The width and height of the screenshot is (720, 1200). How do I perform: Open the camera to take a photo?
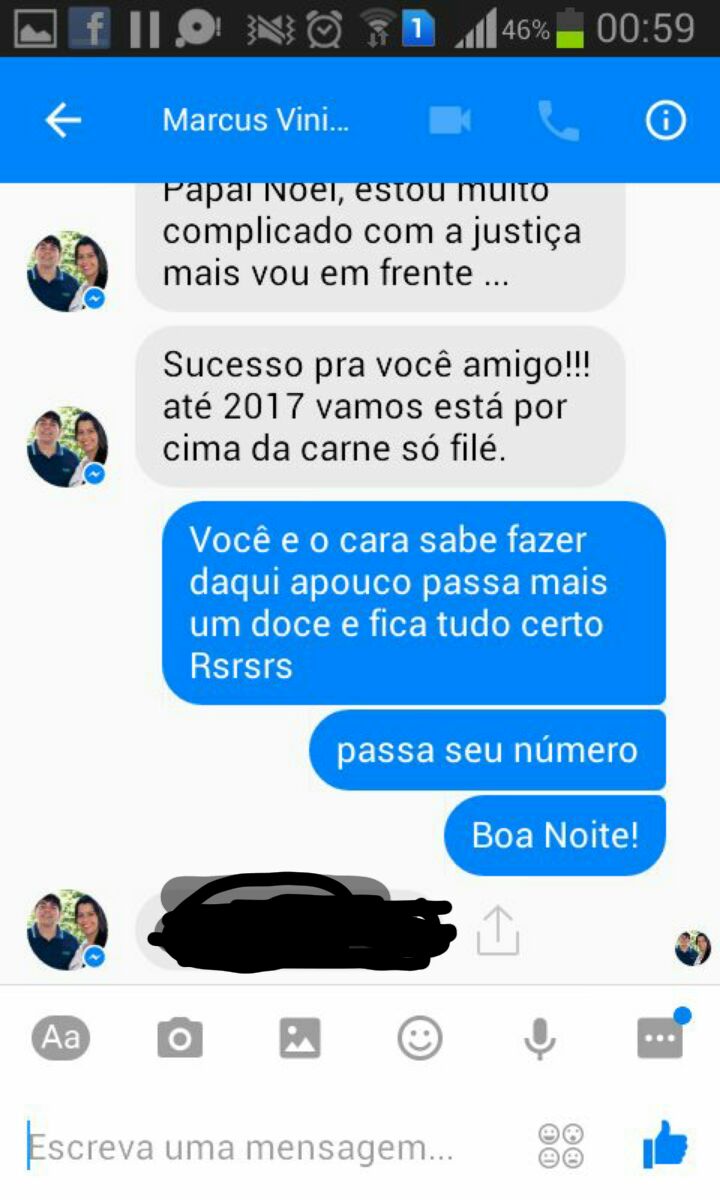pos(180,1038)
